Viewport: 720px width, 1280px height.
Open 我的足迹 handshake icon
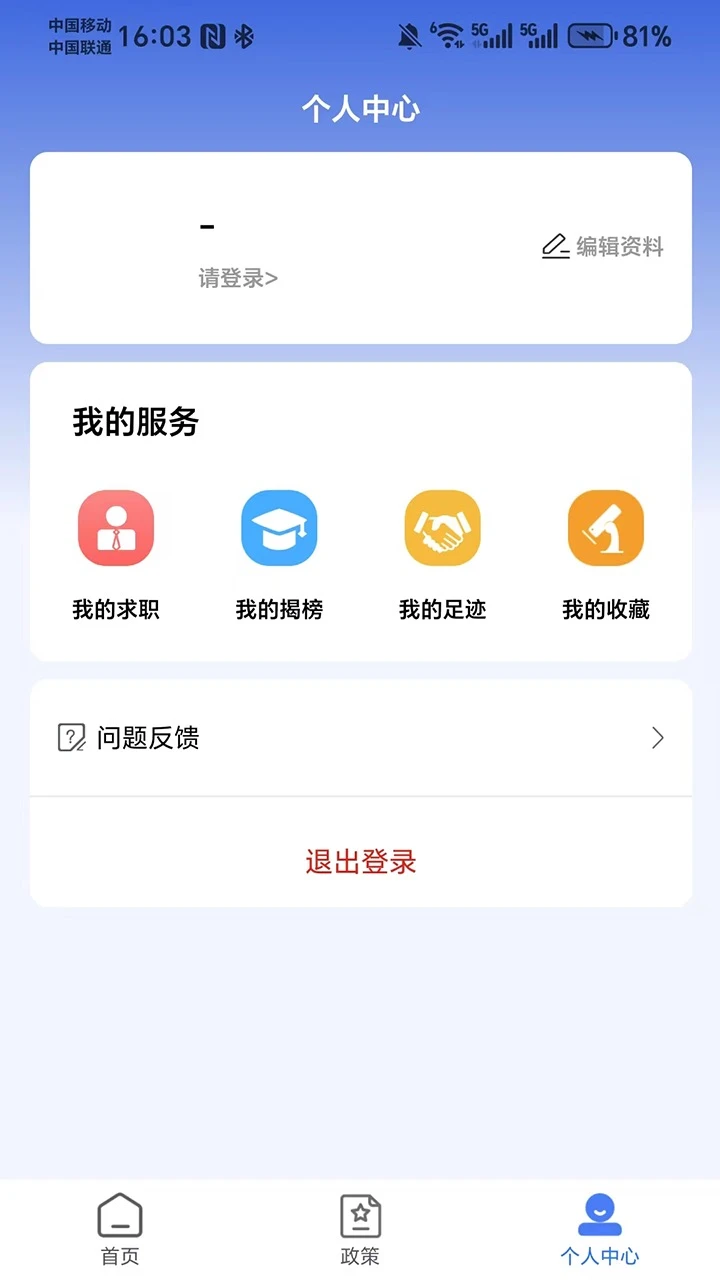442,528
